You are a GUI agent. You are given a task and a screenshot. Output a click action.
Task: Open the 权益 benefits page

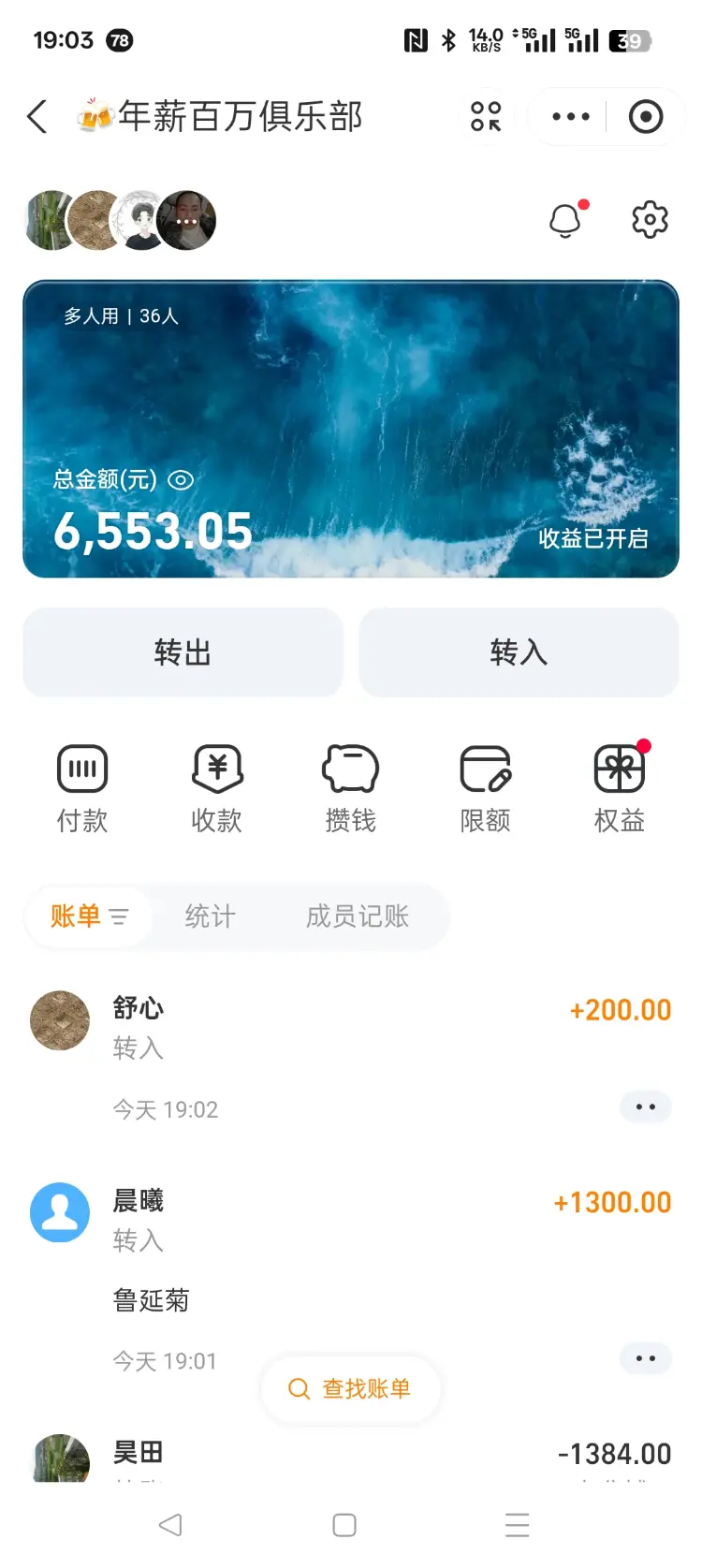tap(620, 788)
